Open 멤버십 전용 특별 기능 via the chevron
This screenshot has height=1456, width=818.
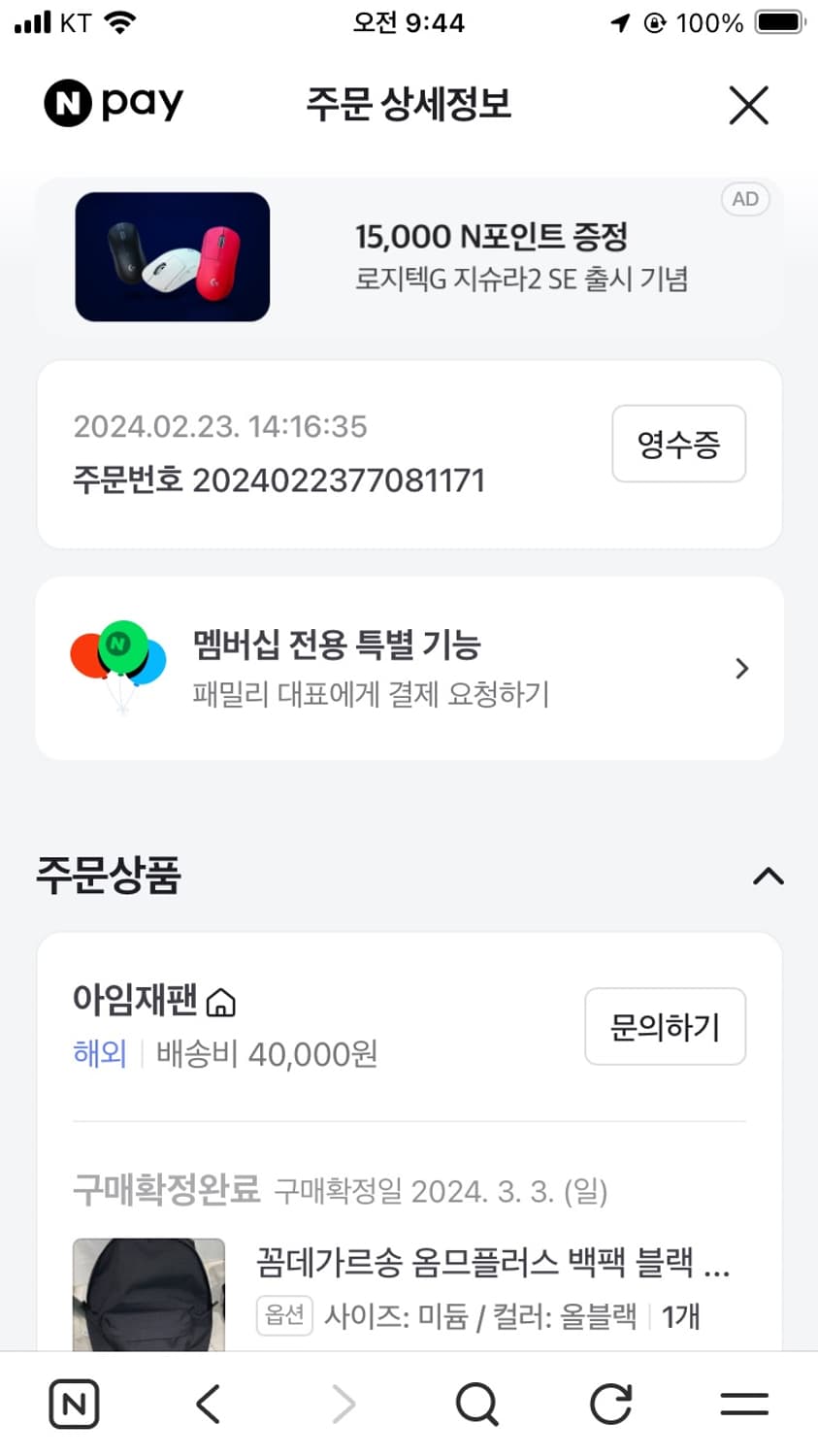(741, 668)
